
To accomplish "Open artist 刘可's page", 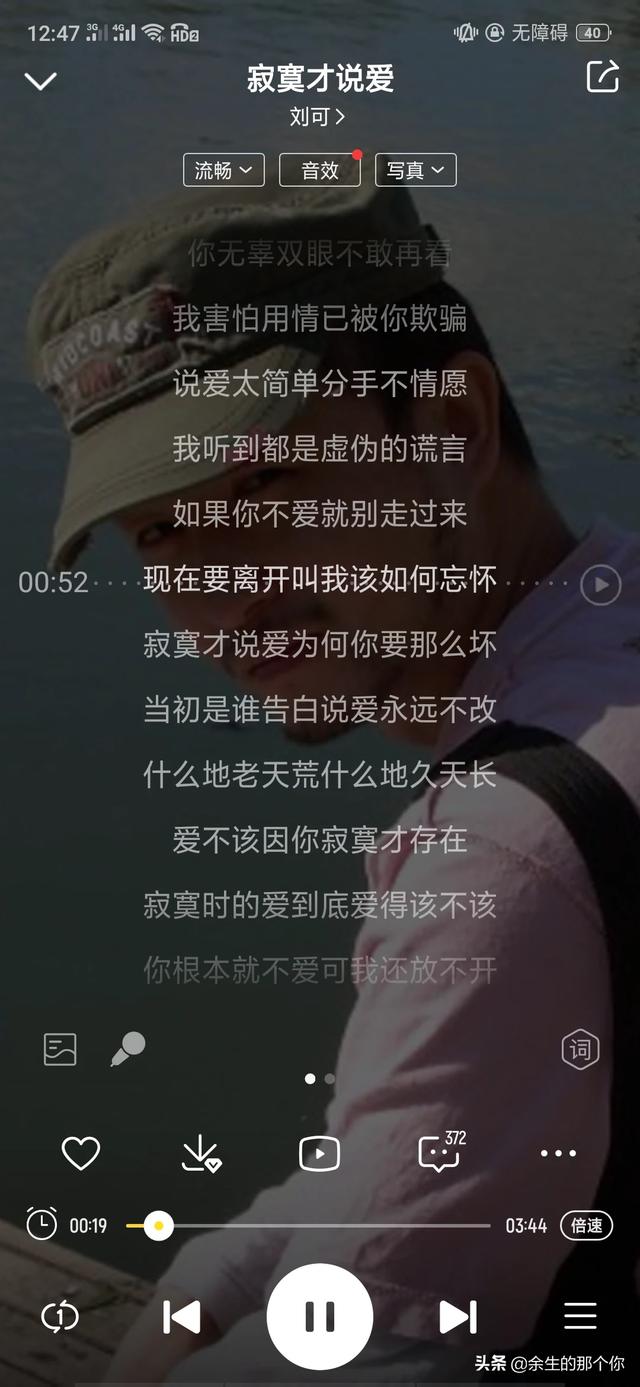I will (x=318, y=117).
